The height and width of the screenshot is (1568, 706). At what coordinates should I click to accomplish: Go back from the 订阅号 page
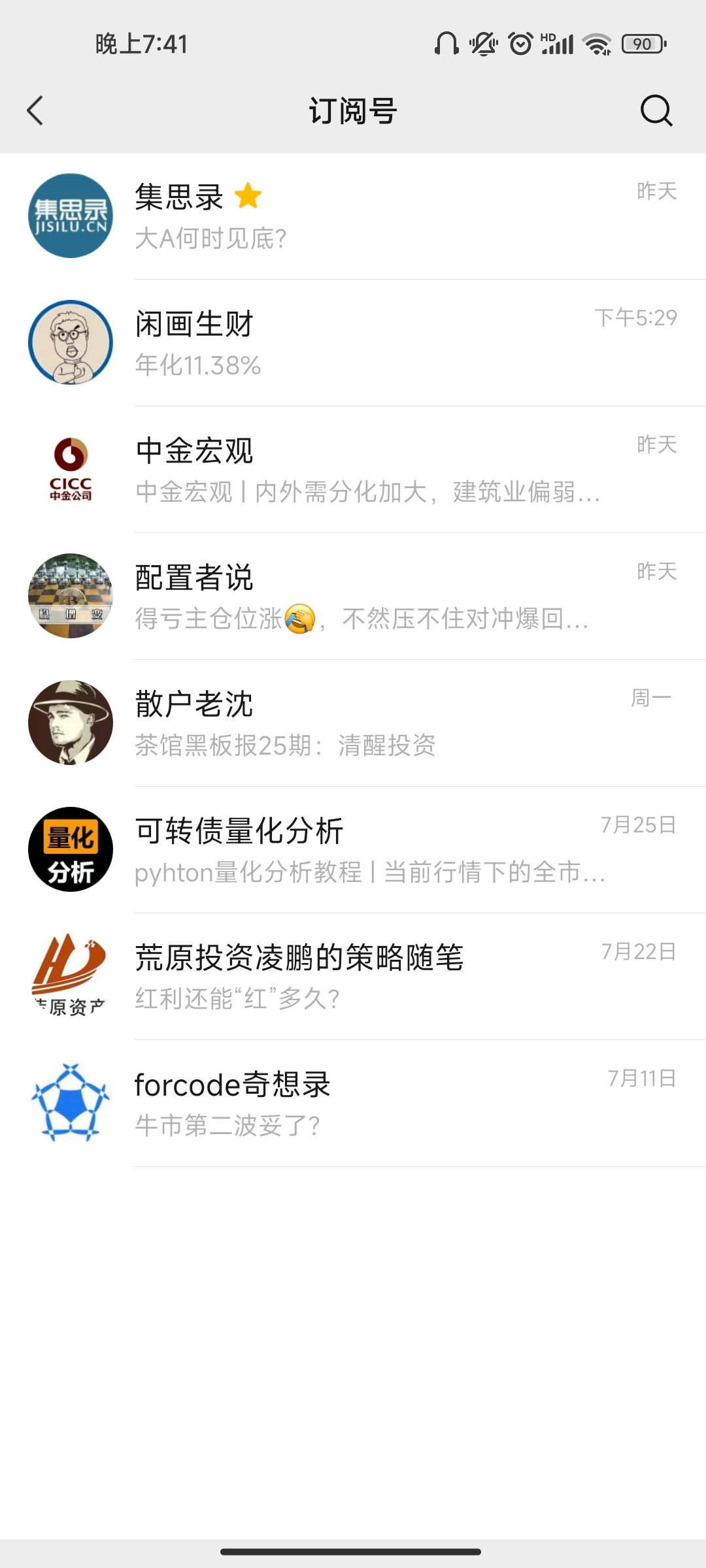[x=35, y=110]
